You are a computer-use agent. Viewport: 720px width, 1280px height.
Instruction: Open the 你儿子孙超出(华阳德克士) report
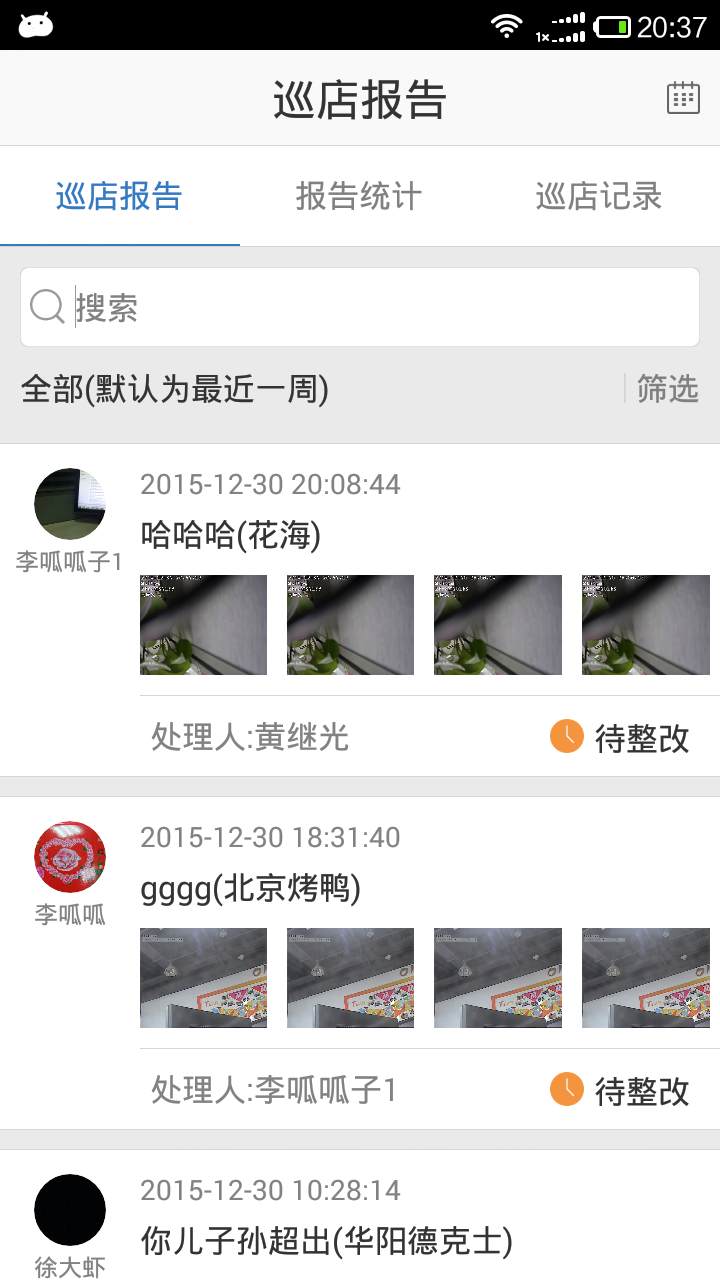tap(327, 1241)
